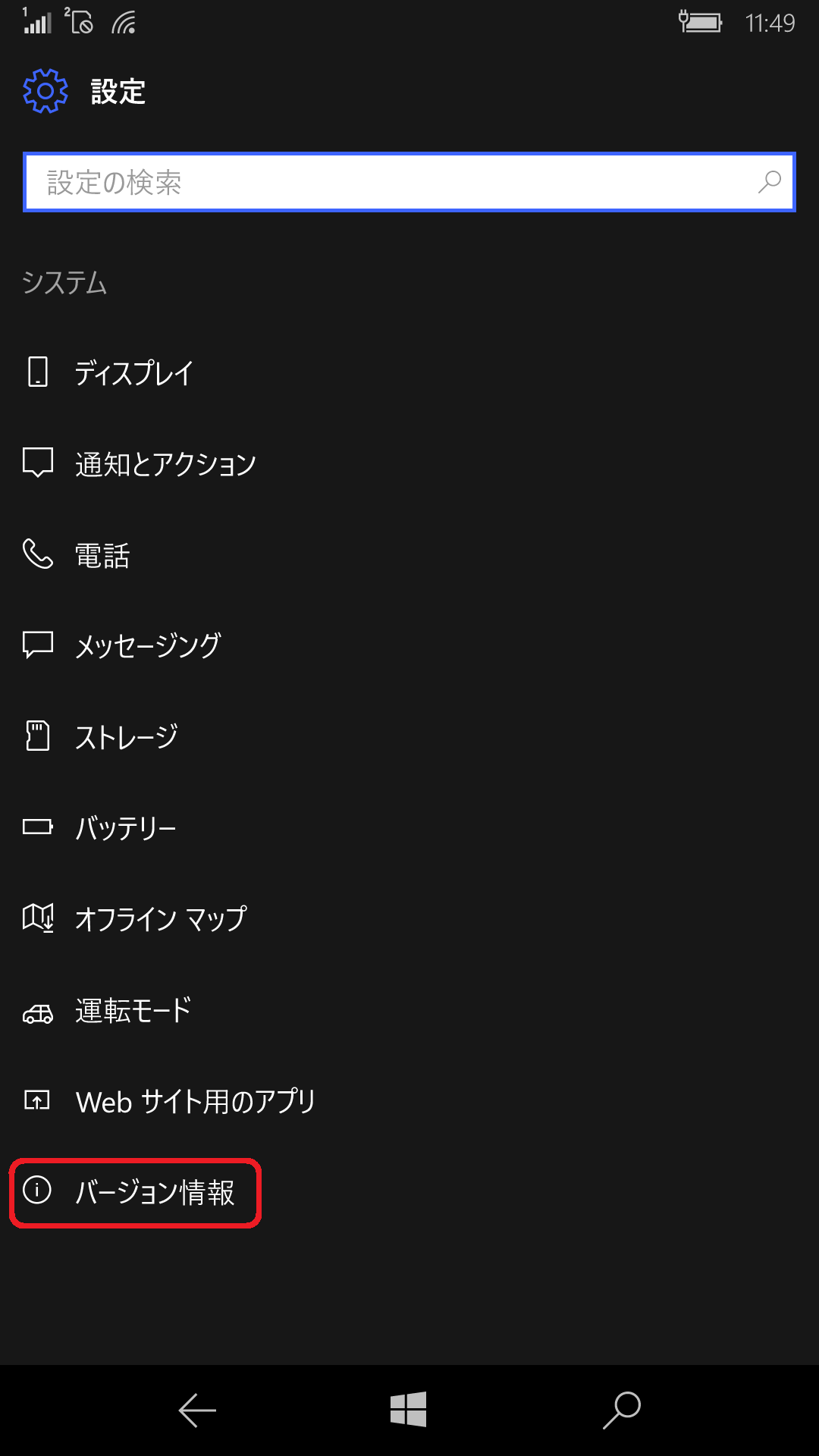Screen dimensions: 819x1456
Task: Open ディスプレイ settings
Action: 409,372
